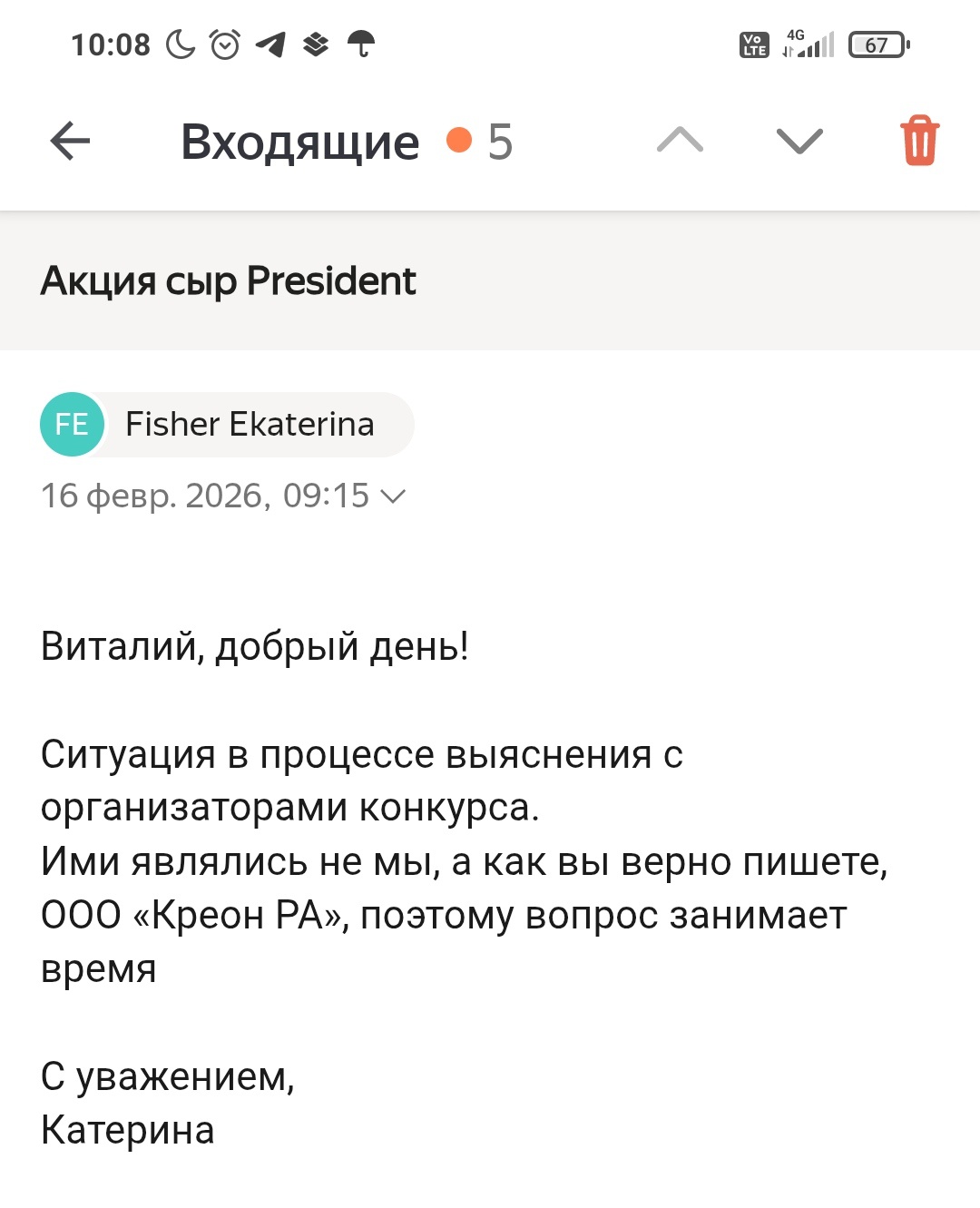Go back to the inbox list

click(x=70, y=141)
